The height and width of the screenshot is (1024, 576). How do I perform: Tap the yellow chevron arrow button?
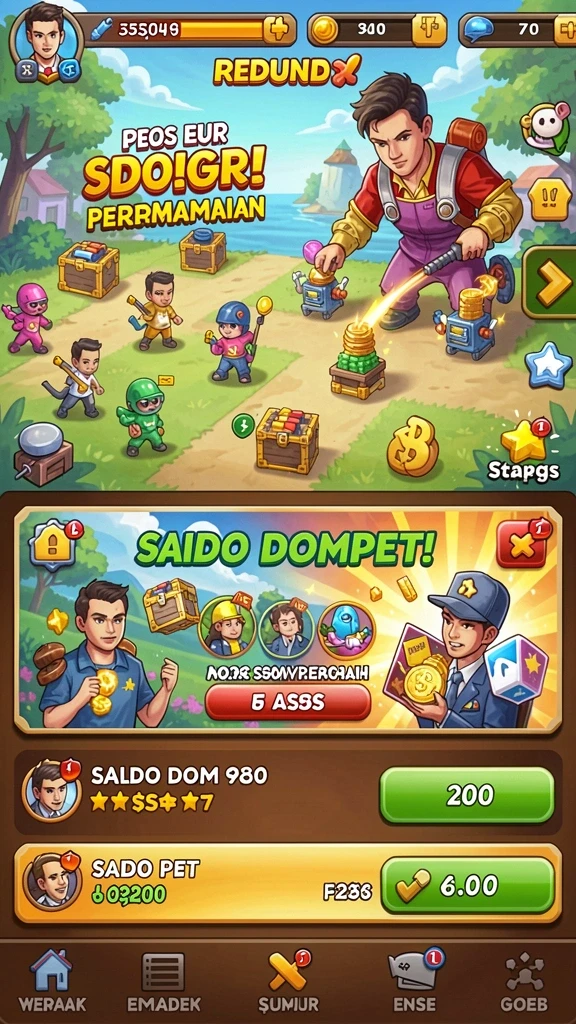coord(550,283)
